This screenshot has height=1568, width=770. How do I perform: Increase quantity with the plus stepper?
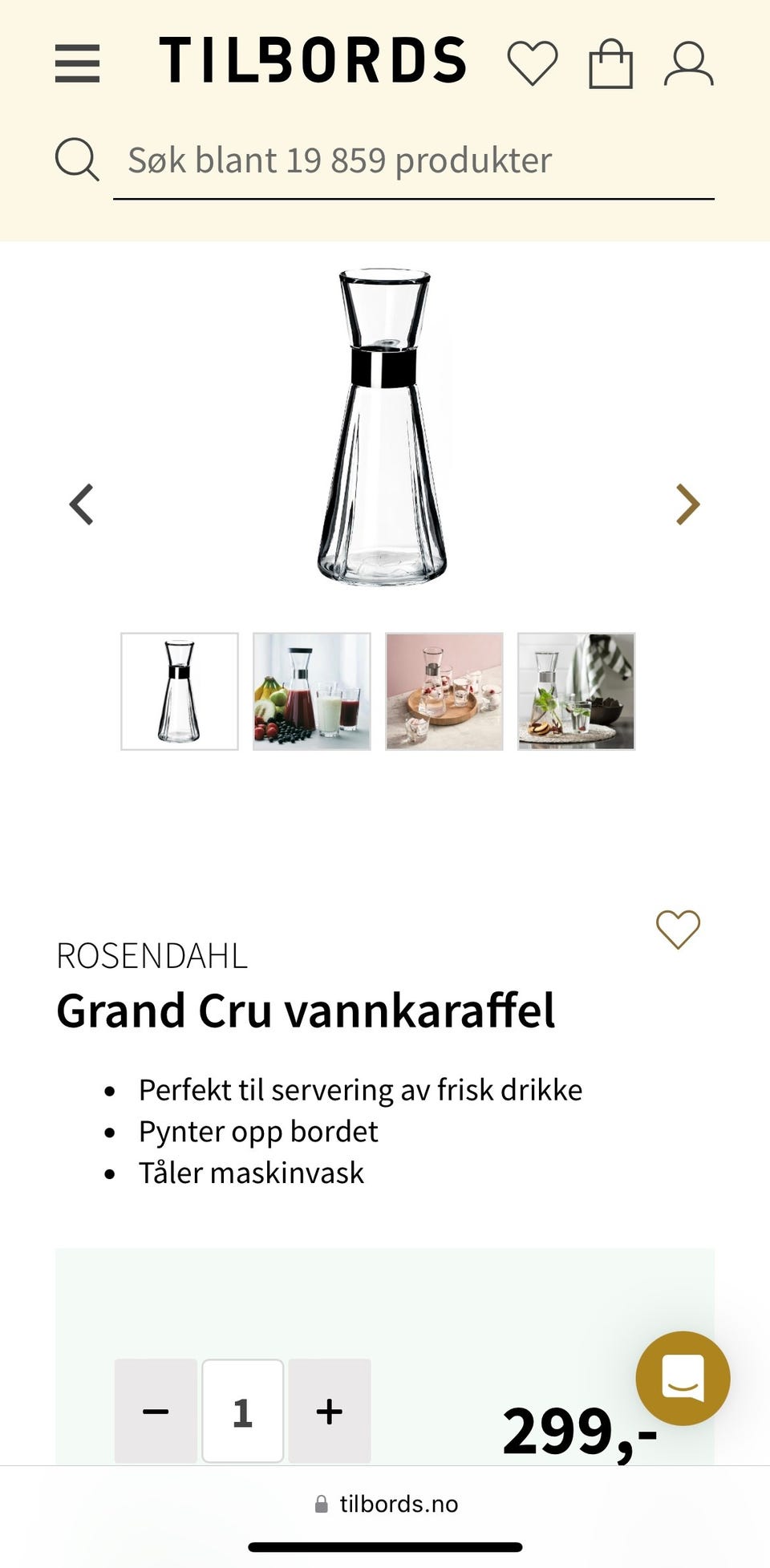[x=328, y=1412]
